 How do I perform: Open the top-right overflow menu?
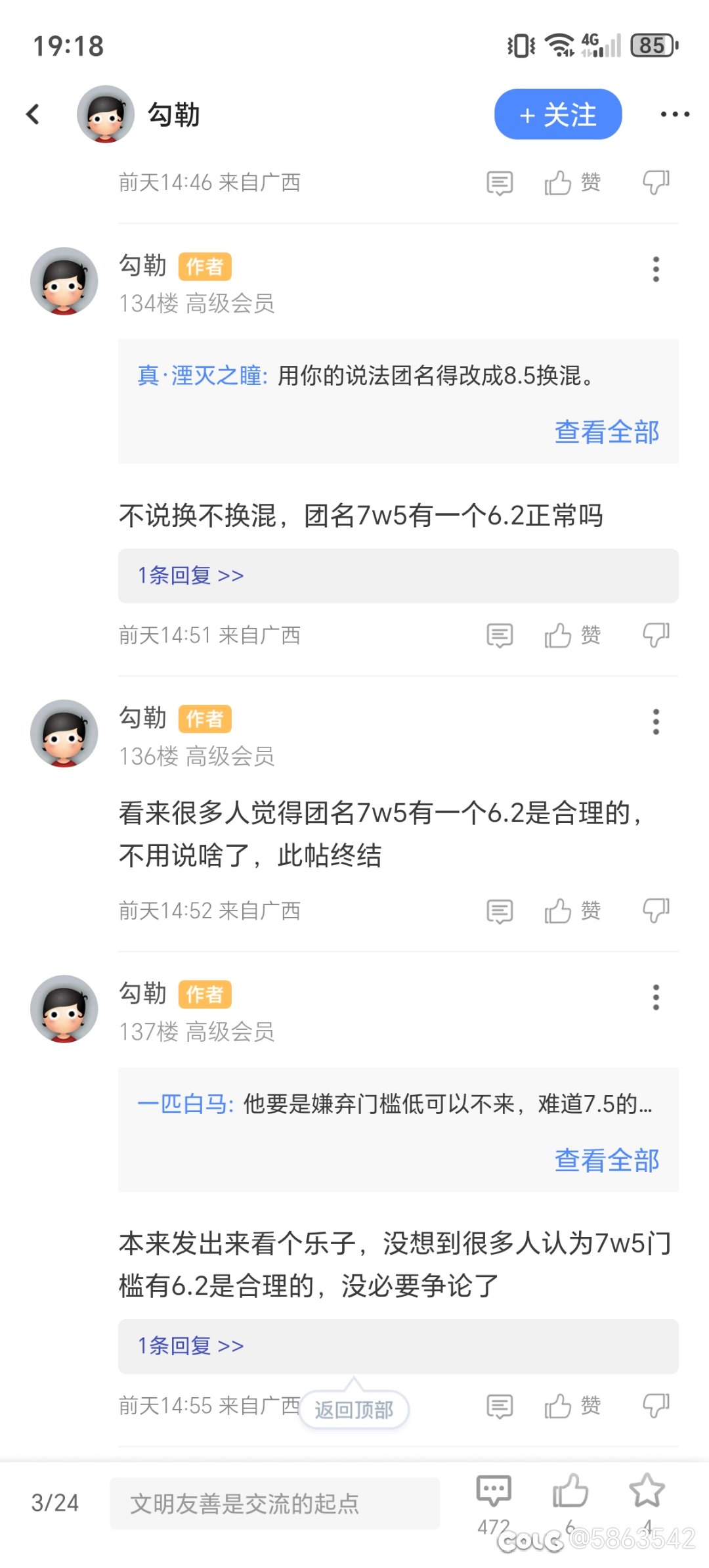pyautogui.click(x=674, y=114)
